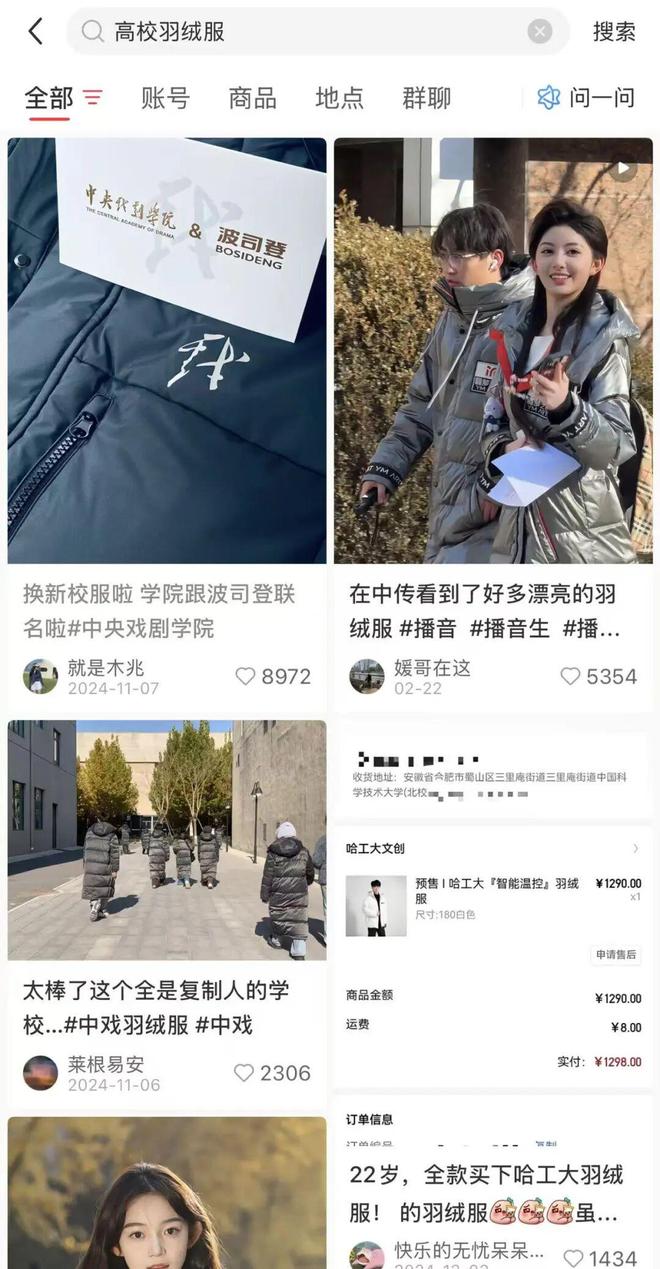
Task: Open the 中传 down jacket video post
Action: click(493, 350)
